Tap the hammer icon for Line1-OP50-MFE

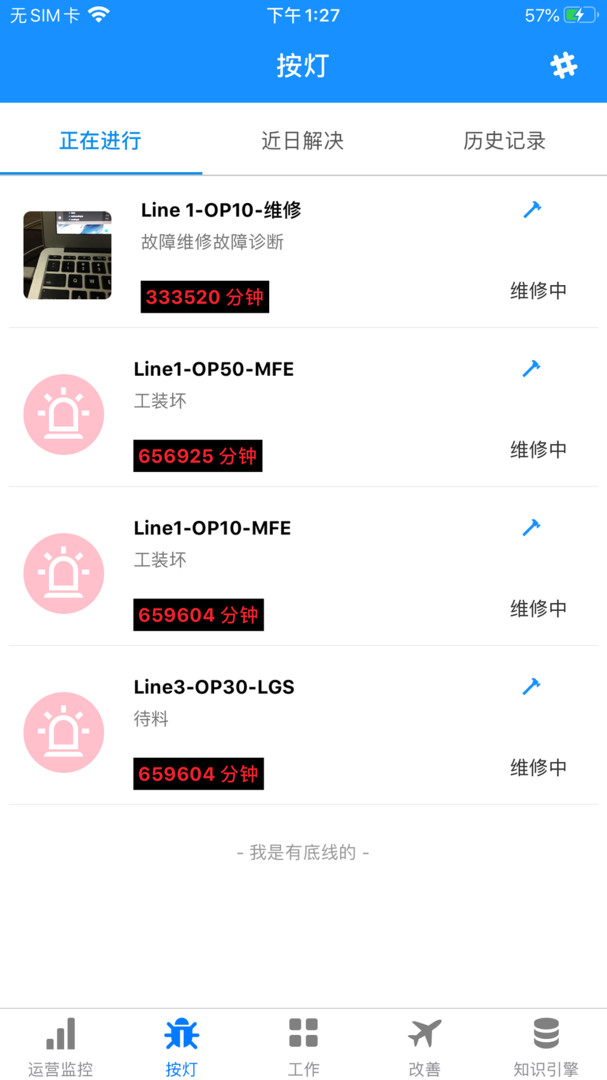click(532, 369)
